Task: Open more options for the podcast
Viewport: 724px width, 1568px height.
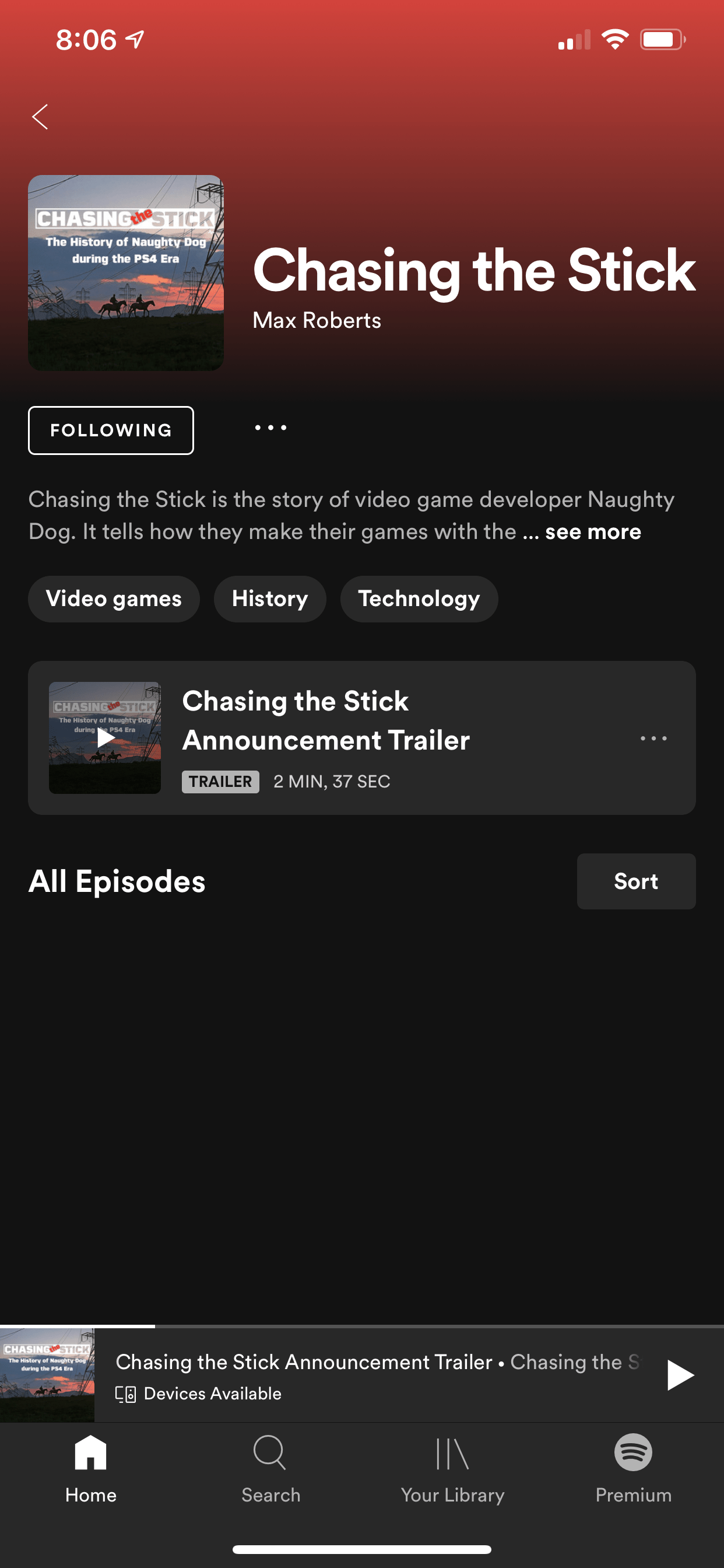Action: tap(269, 429)
